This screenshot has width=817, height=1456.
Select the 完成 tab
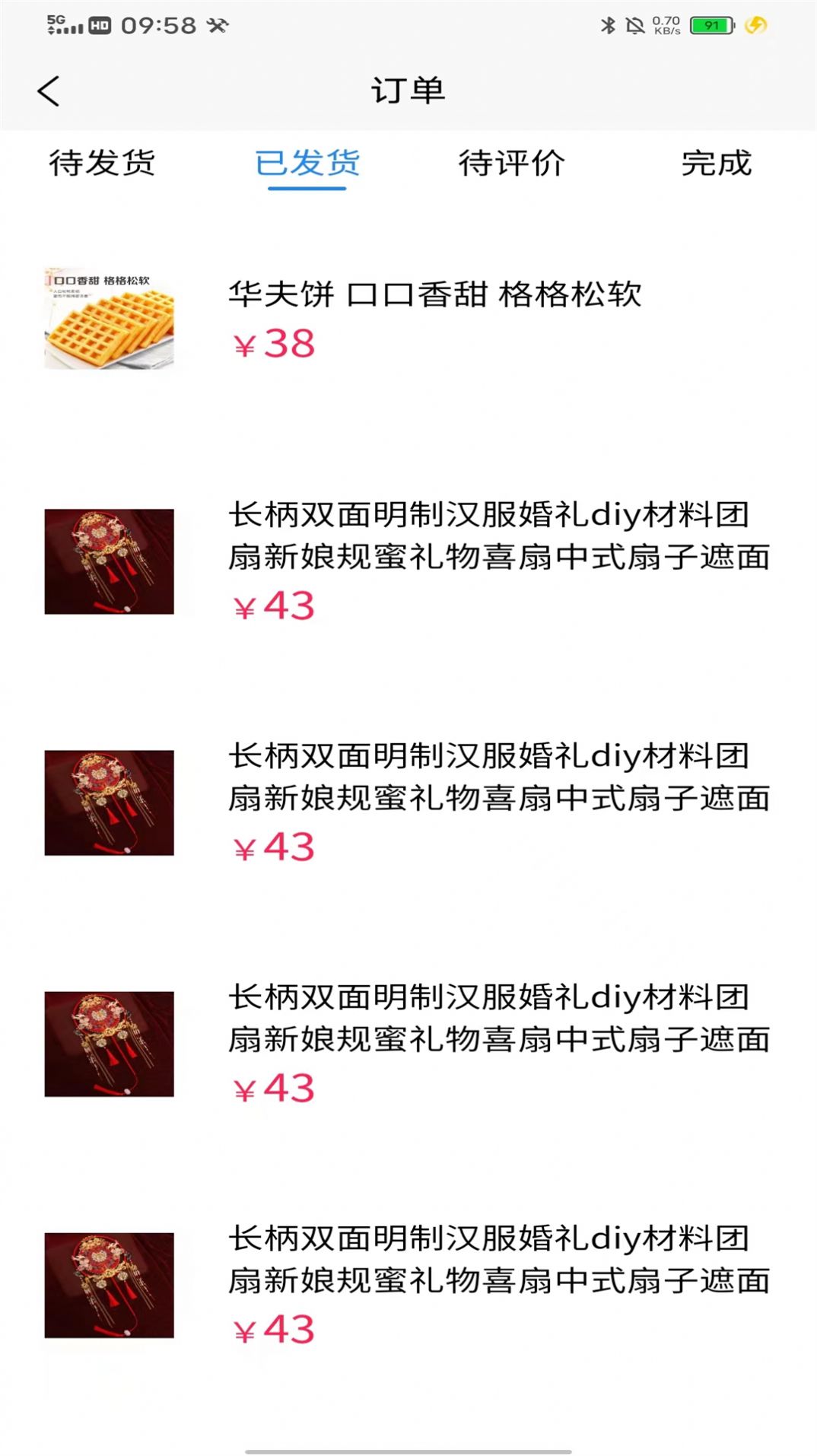click(x=718, y=164)
